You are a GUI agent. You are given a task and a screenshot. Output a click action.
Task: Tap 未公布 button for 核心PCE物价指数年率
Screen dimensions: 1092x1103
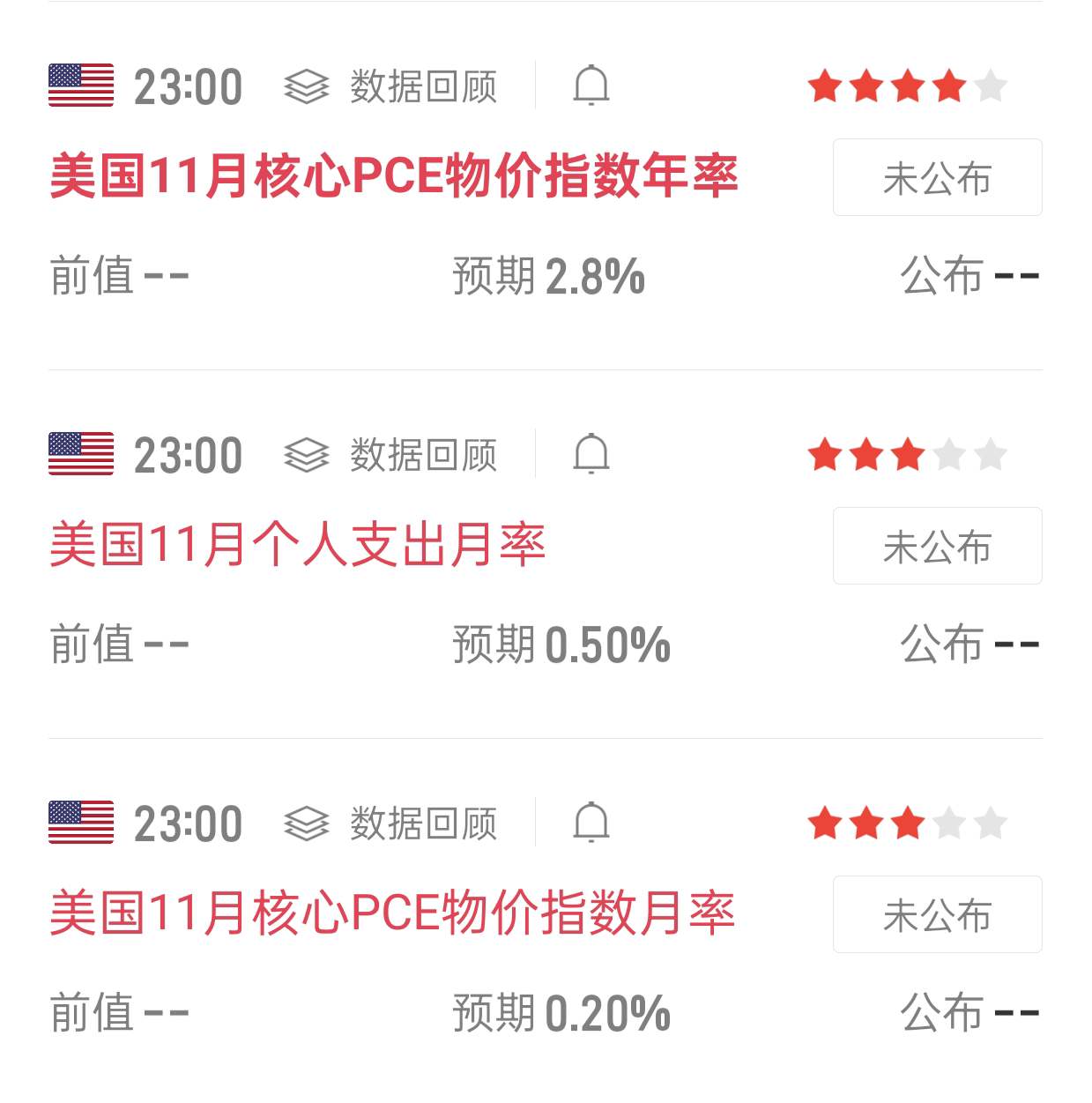tap(937, 177)
